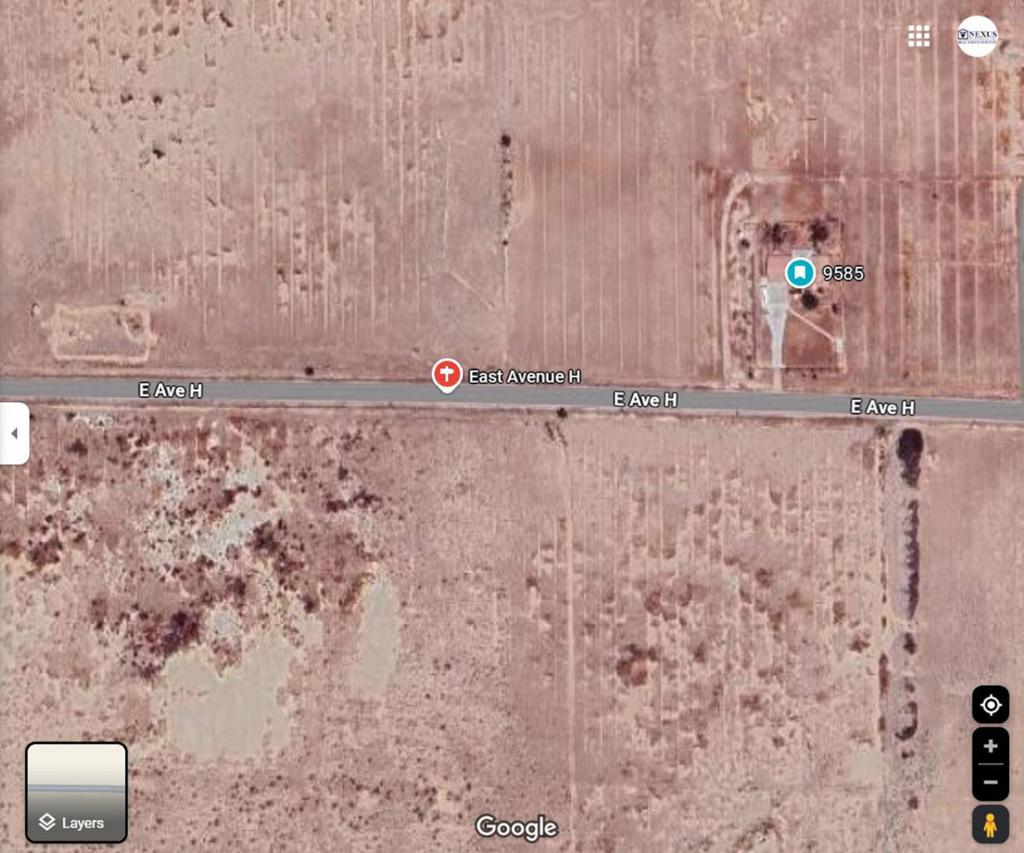Zoom in on the map

pos(990,746)
